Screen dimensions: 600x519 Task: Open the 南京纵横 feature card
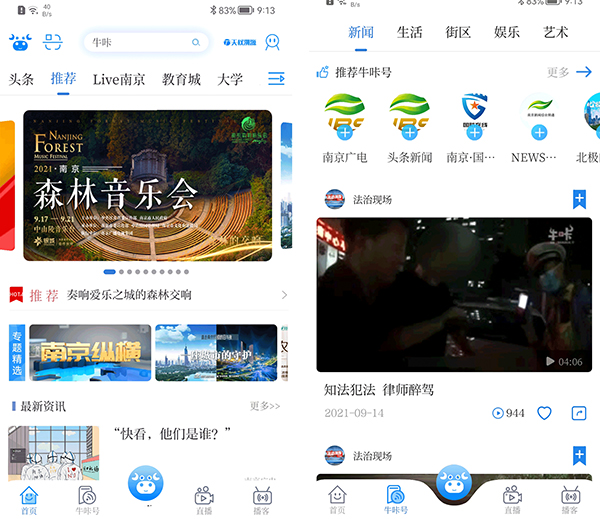90,353
